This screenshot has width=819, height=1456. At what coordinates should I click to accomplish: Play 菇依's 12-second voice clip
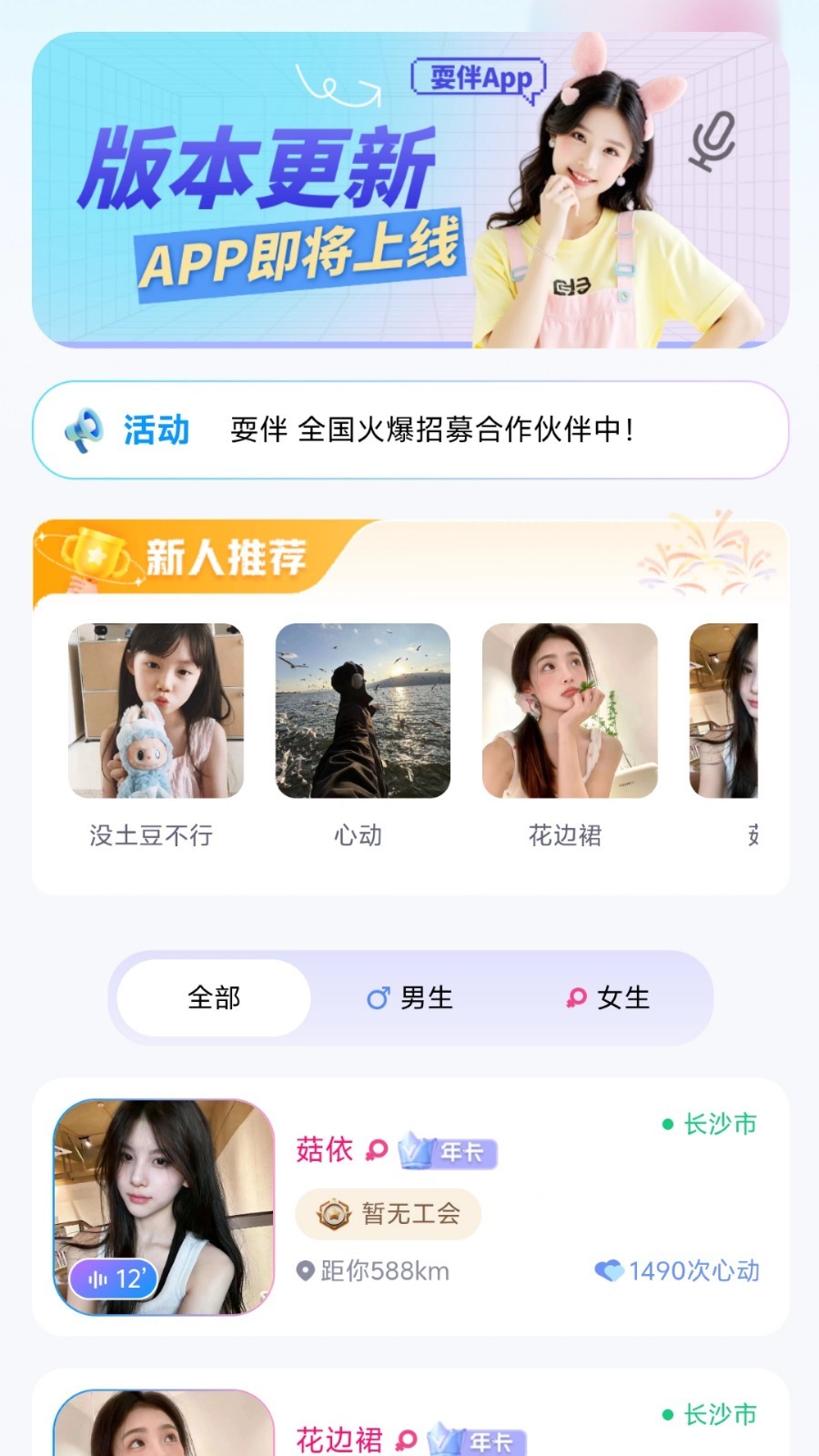[x=115, y=1279]
